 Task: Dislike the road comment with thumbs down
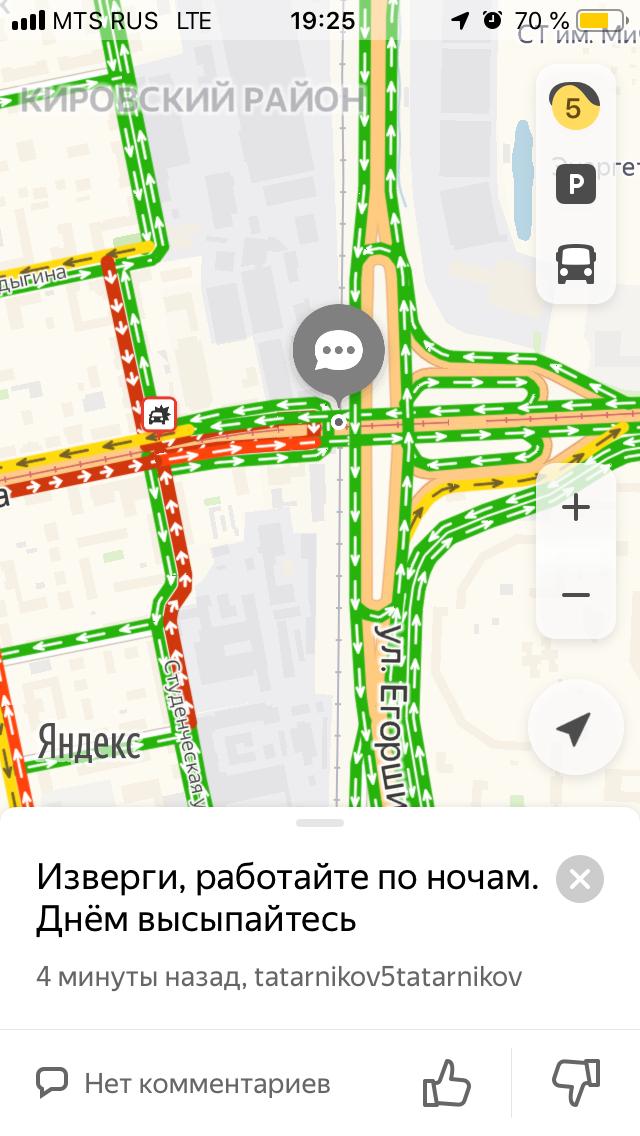(x=576, y=1083)
